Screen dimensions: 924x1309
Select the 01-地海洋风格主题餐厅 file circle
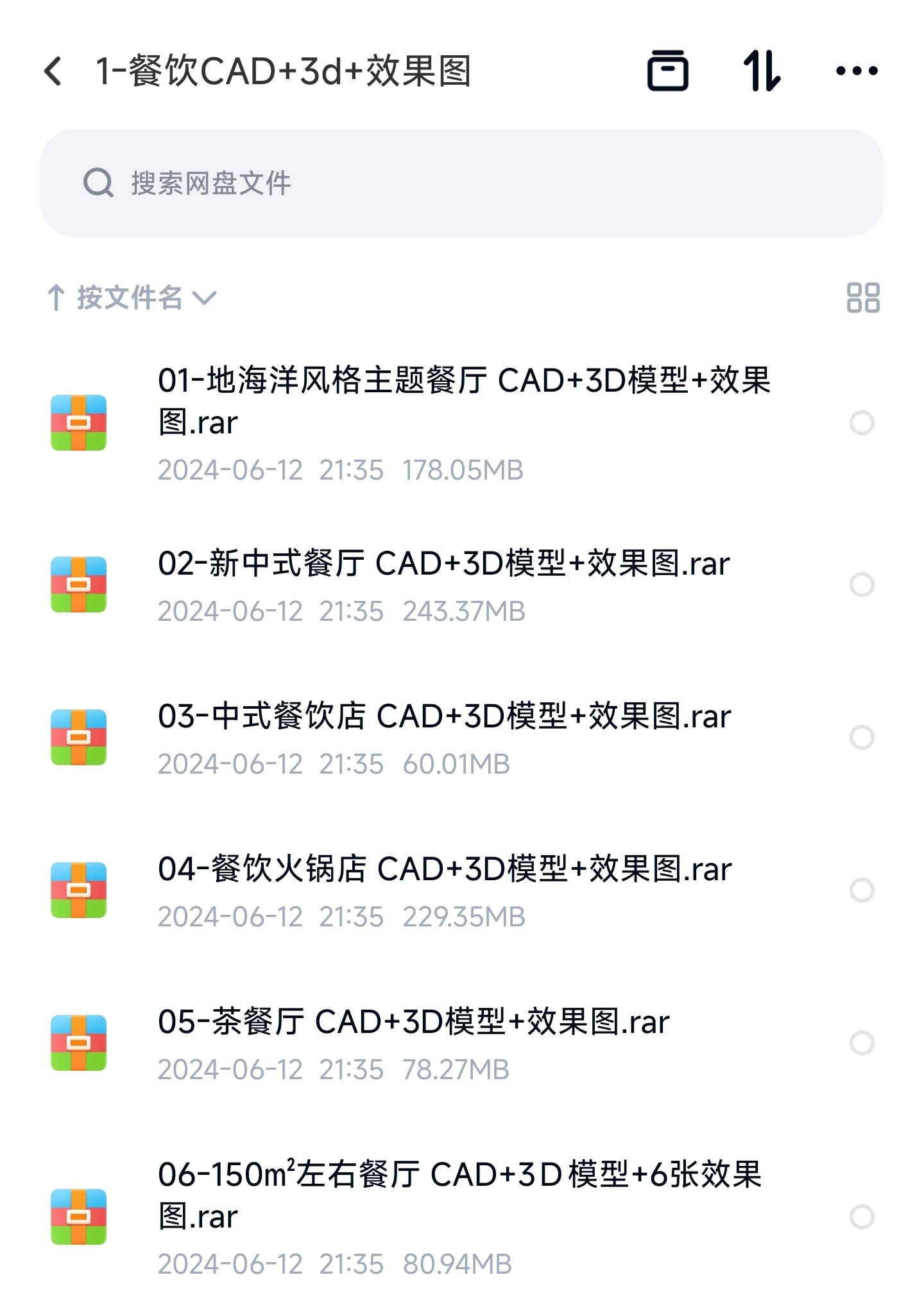coord(862,423)
